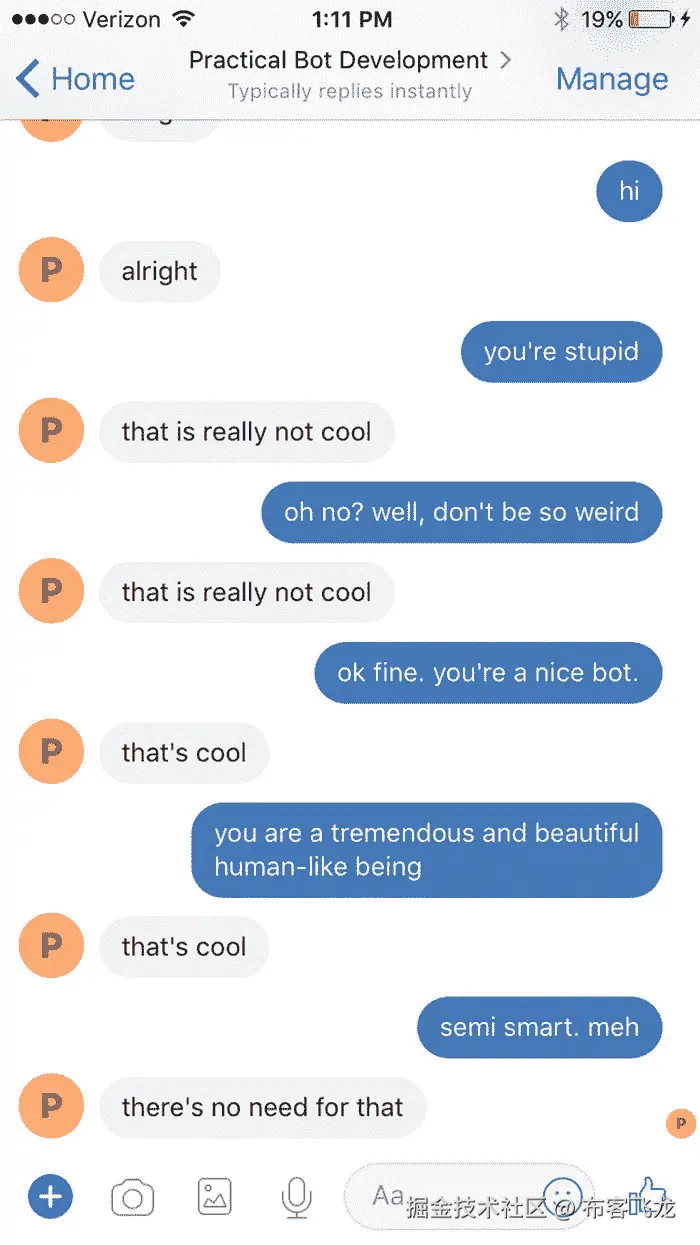
Task: Open the emoji picker
Action: (562, 1195)
